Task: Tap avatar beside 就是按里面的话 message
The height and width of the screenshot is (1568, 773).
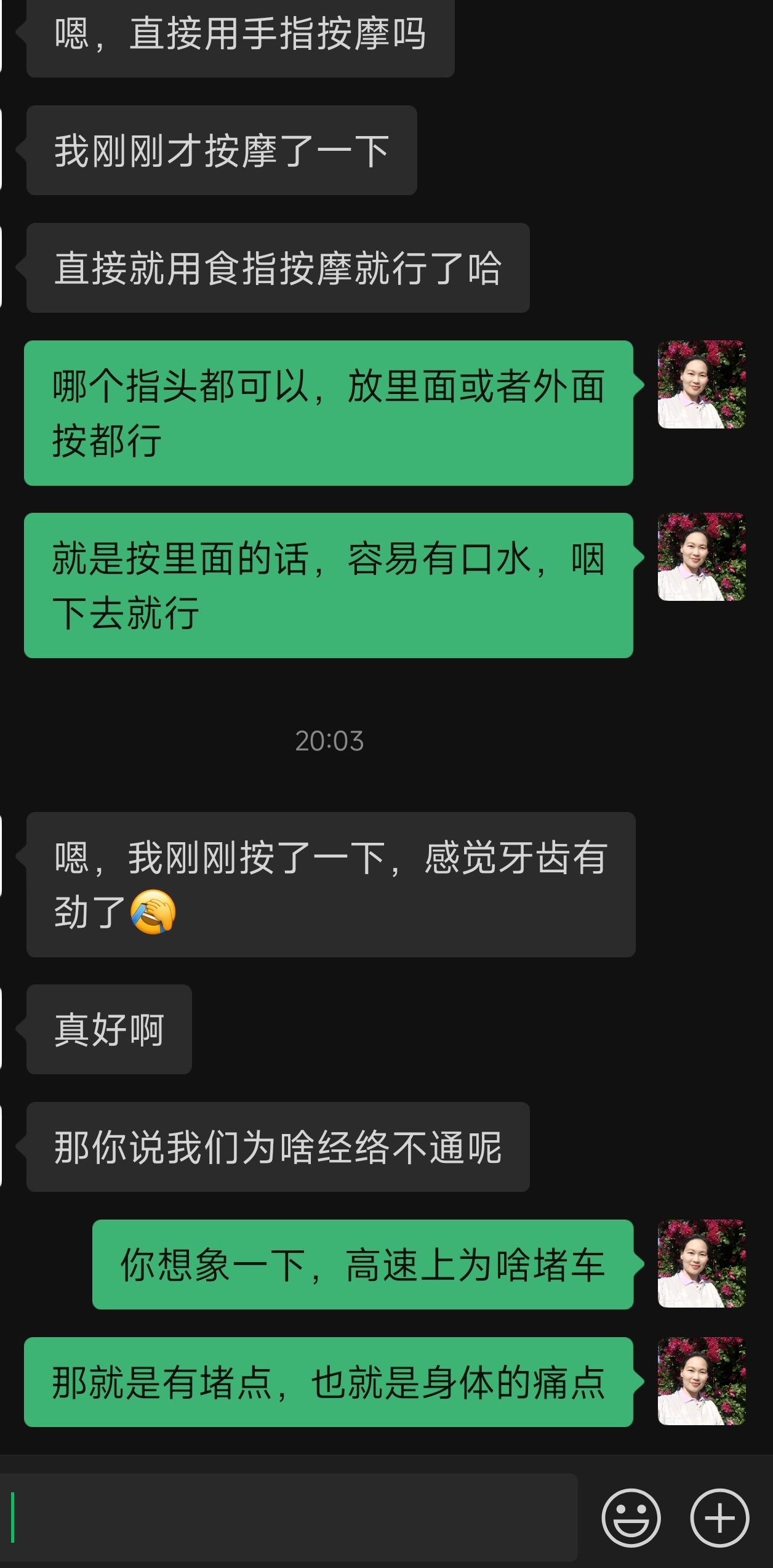Action: point(702,557)
